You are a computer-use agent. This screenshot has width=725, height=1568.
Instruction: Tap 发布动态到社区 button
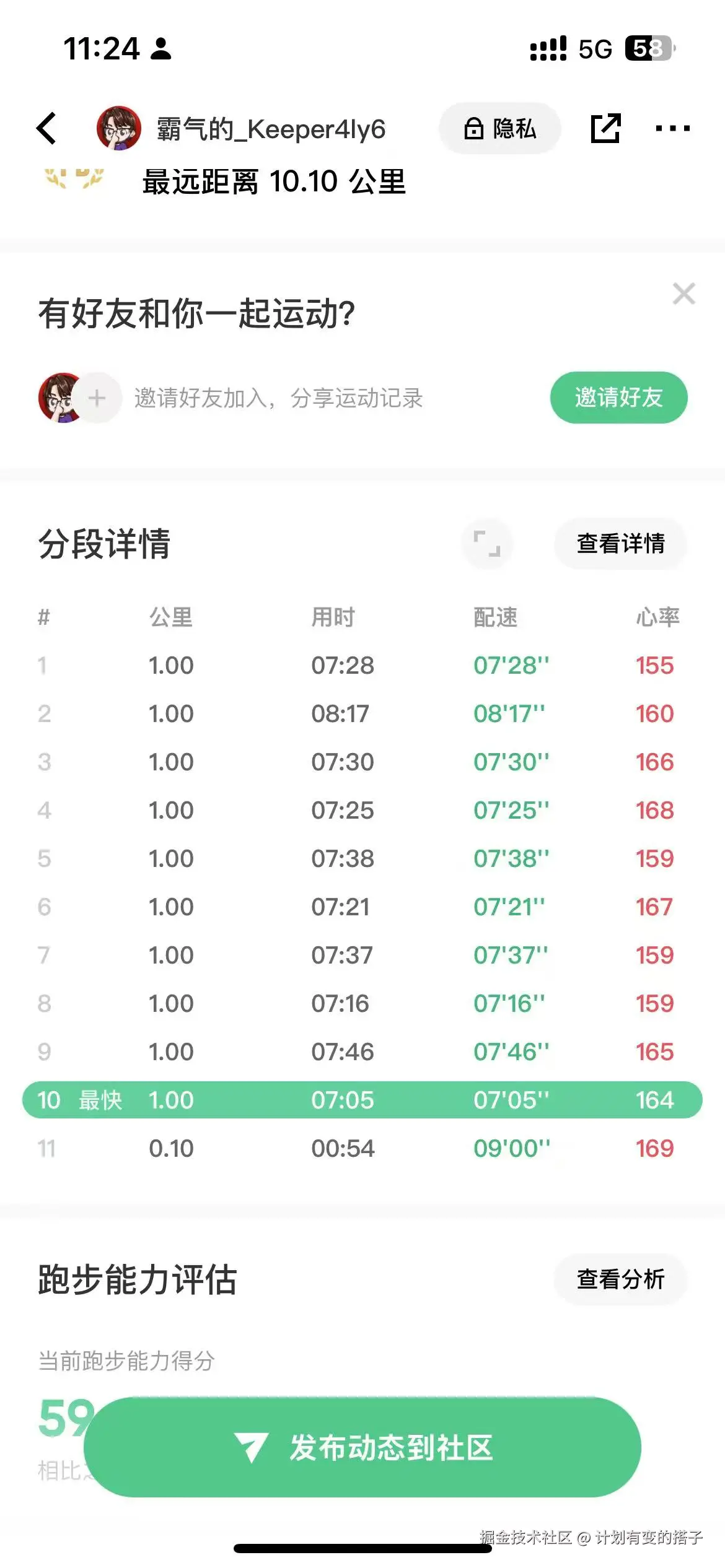(362, 1447)
